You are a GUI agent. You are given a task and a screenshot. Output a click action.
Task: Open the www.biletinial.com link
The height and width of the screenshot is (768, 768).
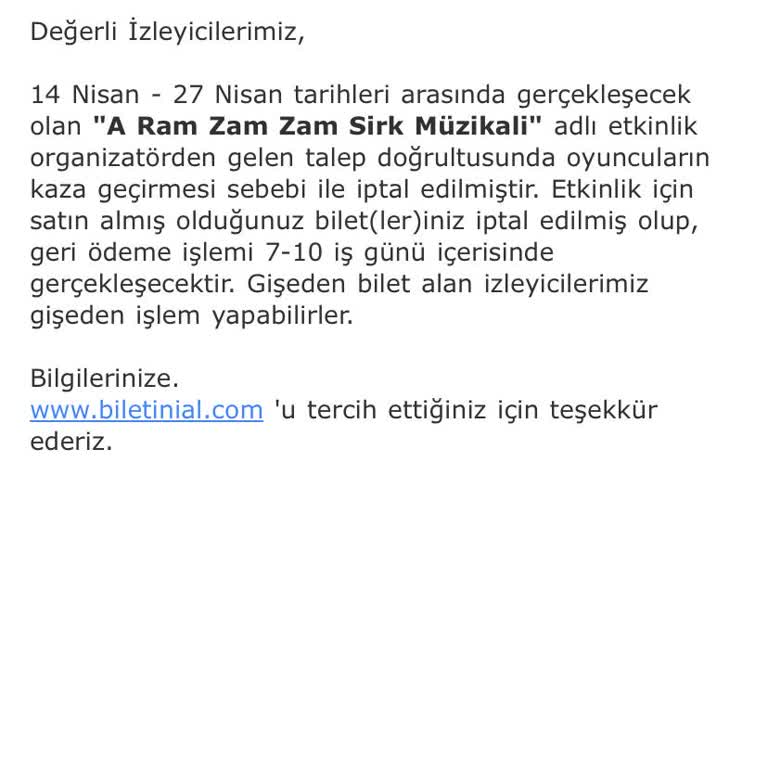coord(146,410)
